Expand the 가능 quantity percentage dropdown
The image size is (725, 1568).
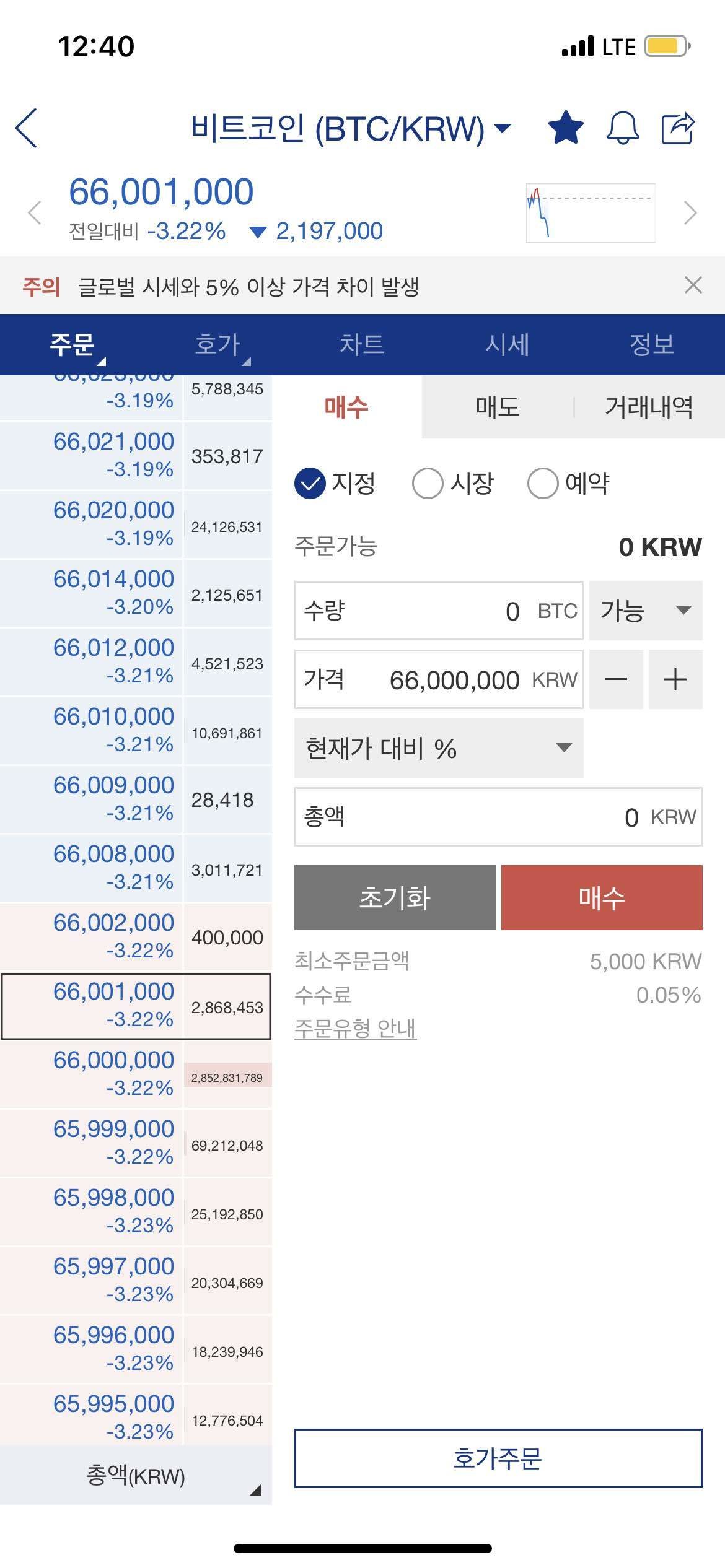644,611
